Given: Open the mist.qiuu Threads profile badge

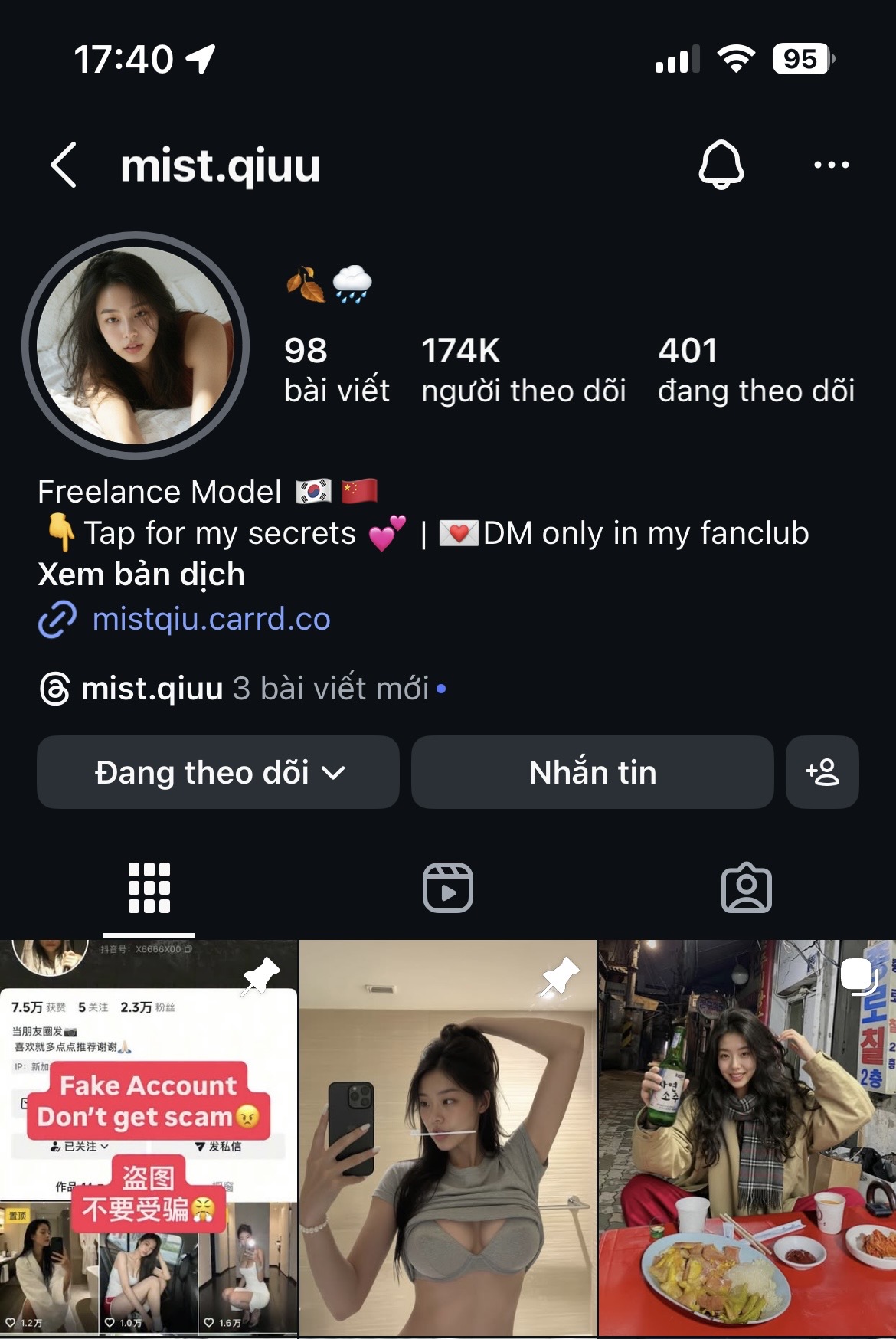Looking at the screenshot, I should [152, 688].
